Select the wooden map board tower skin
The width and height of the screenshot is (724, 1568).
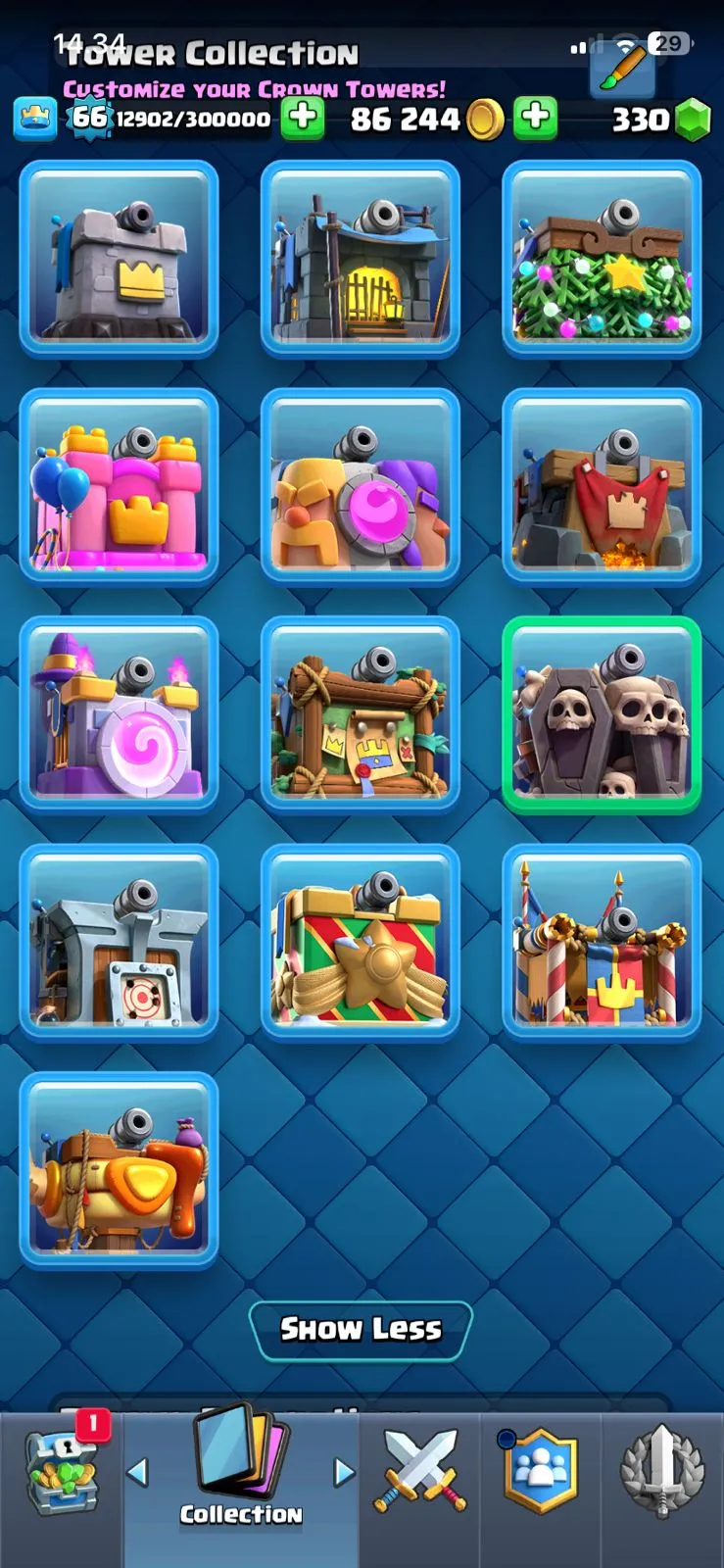(360, 714)
